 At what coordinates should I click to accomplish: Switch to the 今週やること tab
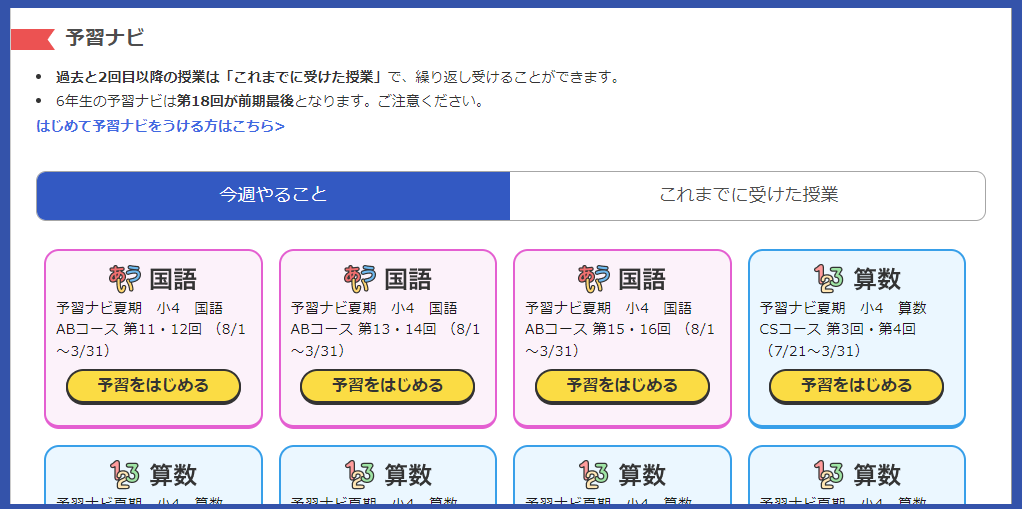273,195
